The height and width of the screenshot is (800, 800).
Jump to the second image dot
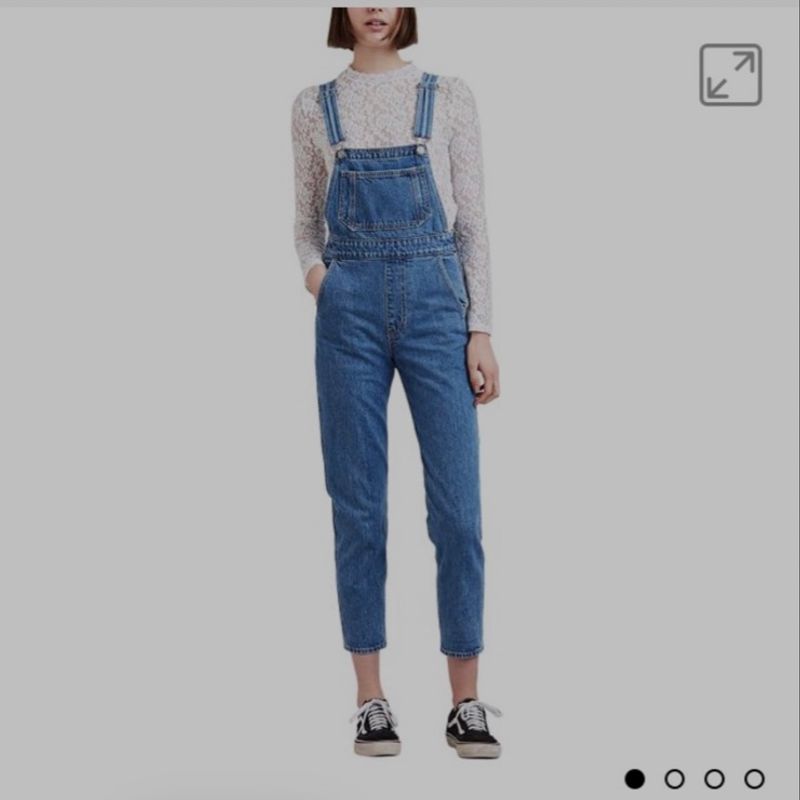click(675, 778)
